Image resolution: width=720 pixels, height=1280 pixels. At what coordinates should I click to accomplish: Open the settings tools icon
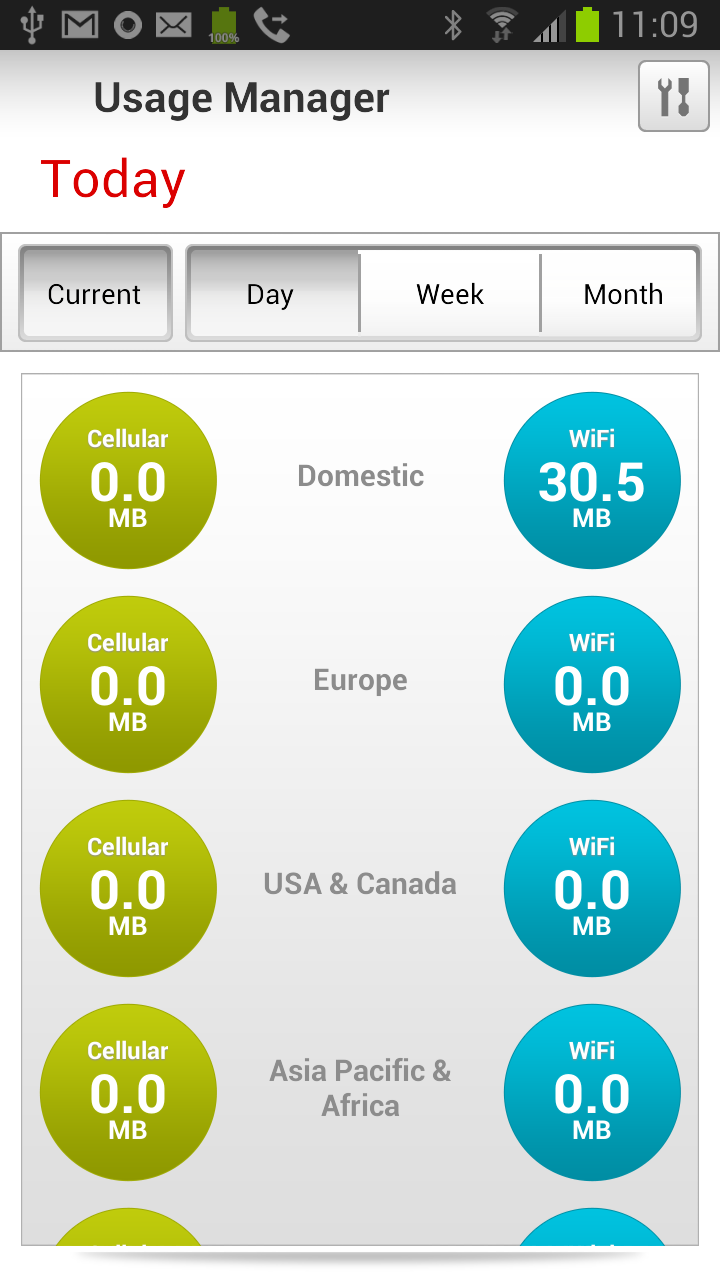click(x=674, y=96)
